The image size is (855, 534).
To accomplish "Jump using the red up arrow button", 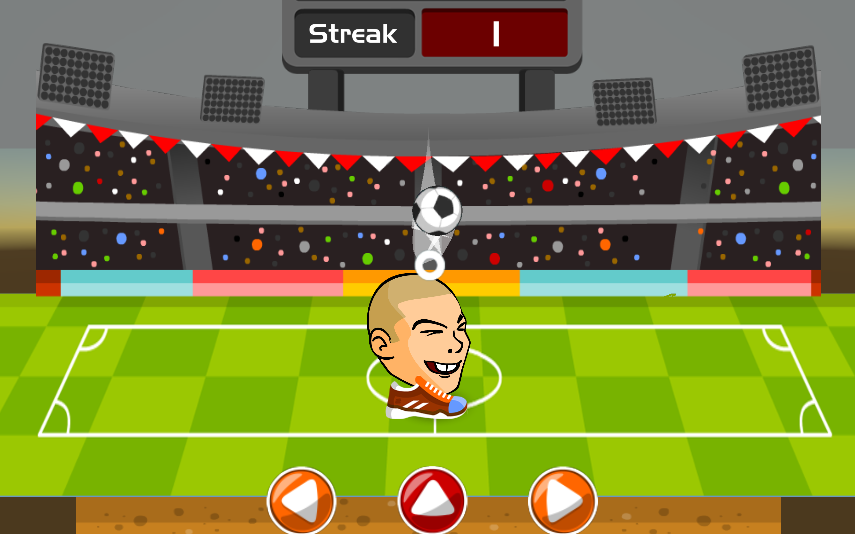I will (432, 501).
